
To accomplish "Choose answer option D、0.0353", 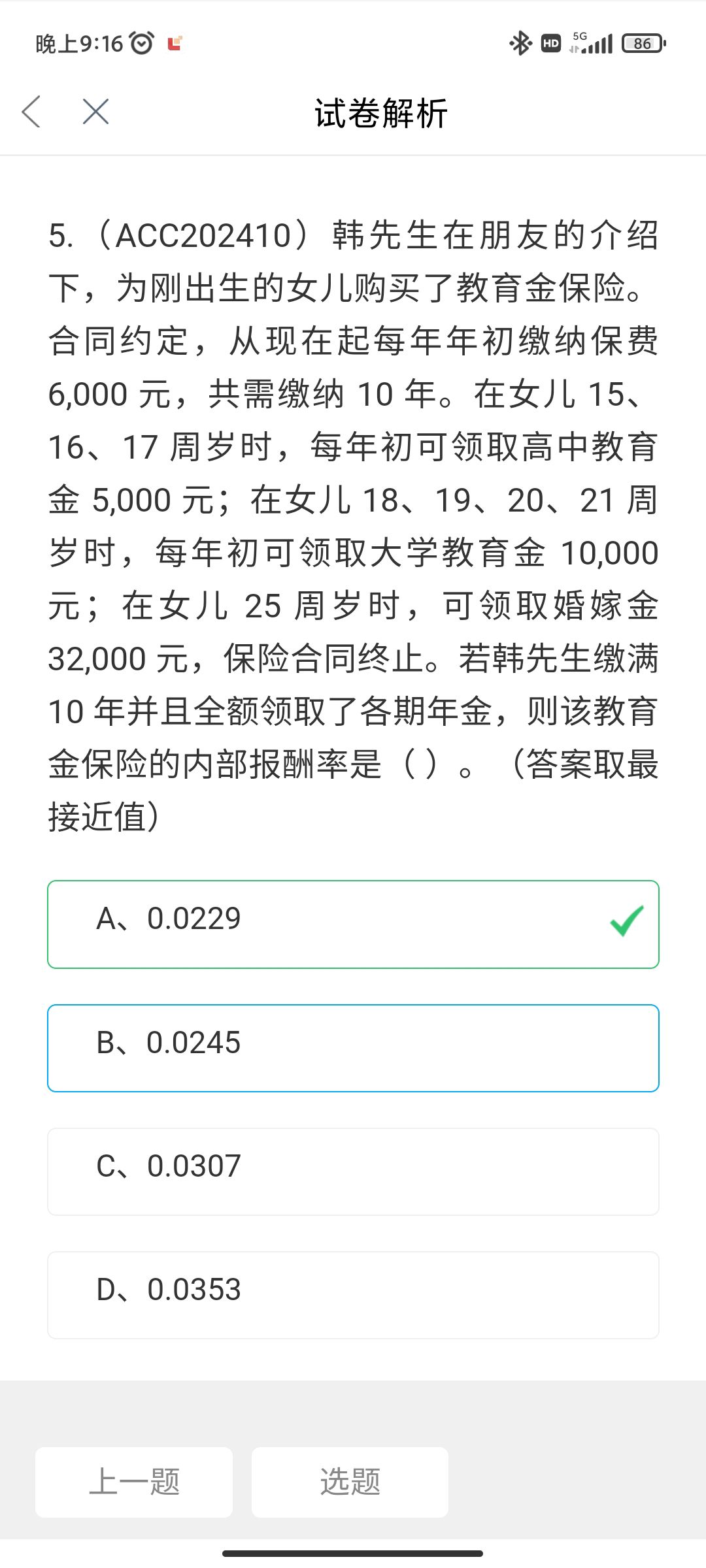I will (x=353, y=1295).
